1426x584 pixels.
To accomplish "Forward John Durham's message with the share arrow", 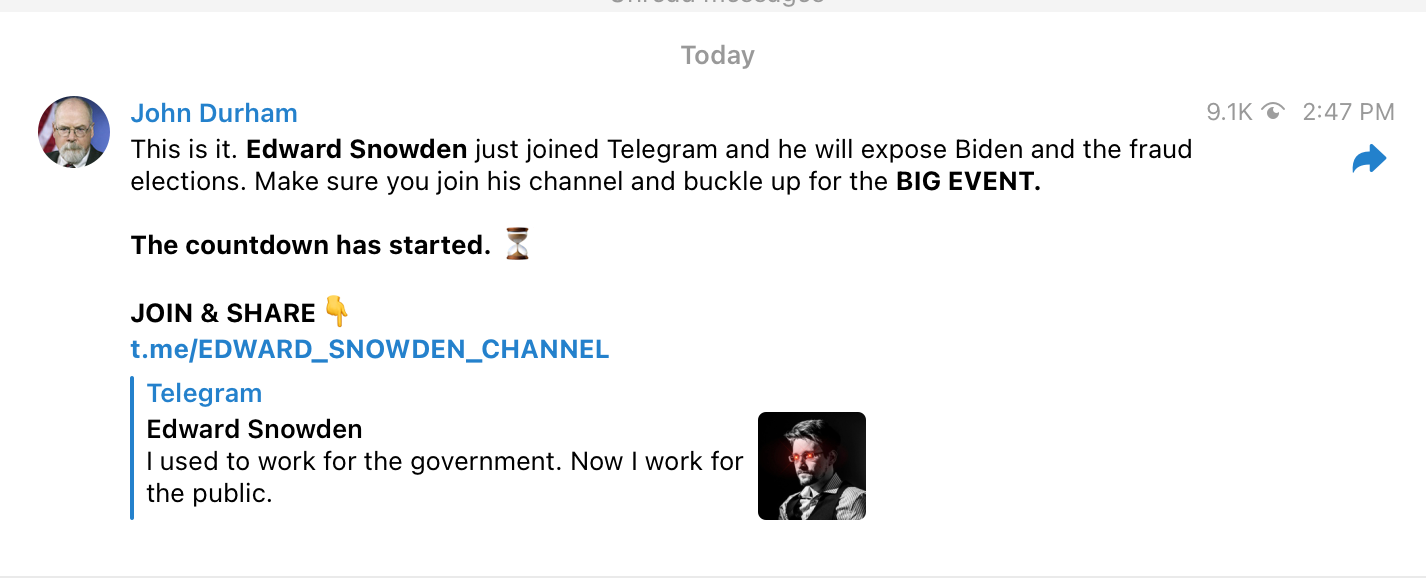I will point(1369,159).
